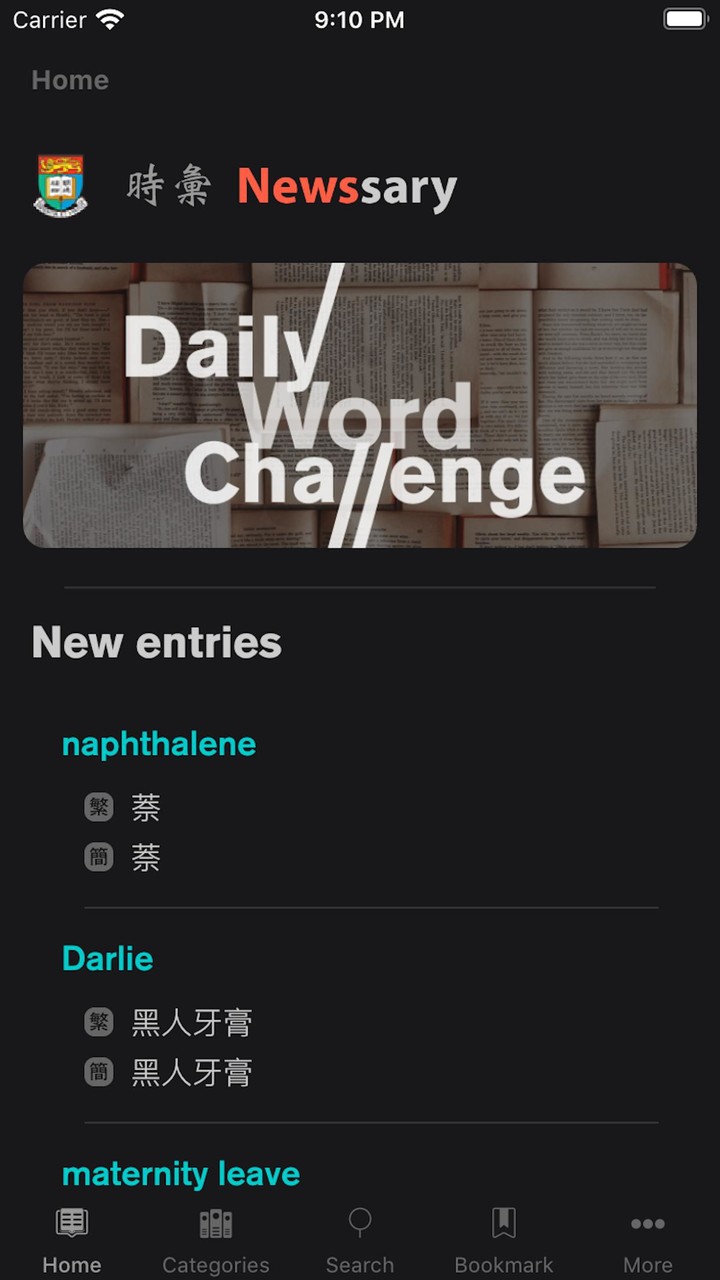Open the Daily Word Challenge banner
The image size is (720, 1280).
click(360, 405)
